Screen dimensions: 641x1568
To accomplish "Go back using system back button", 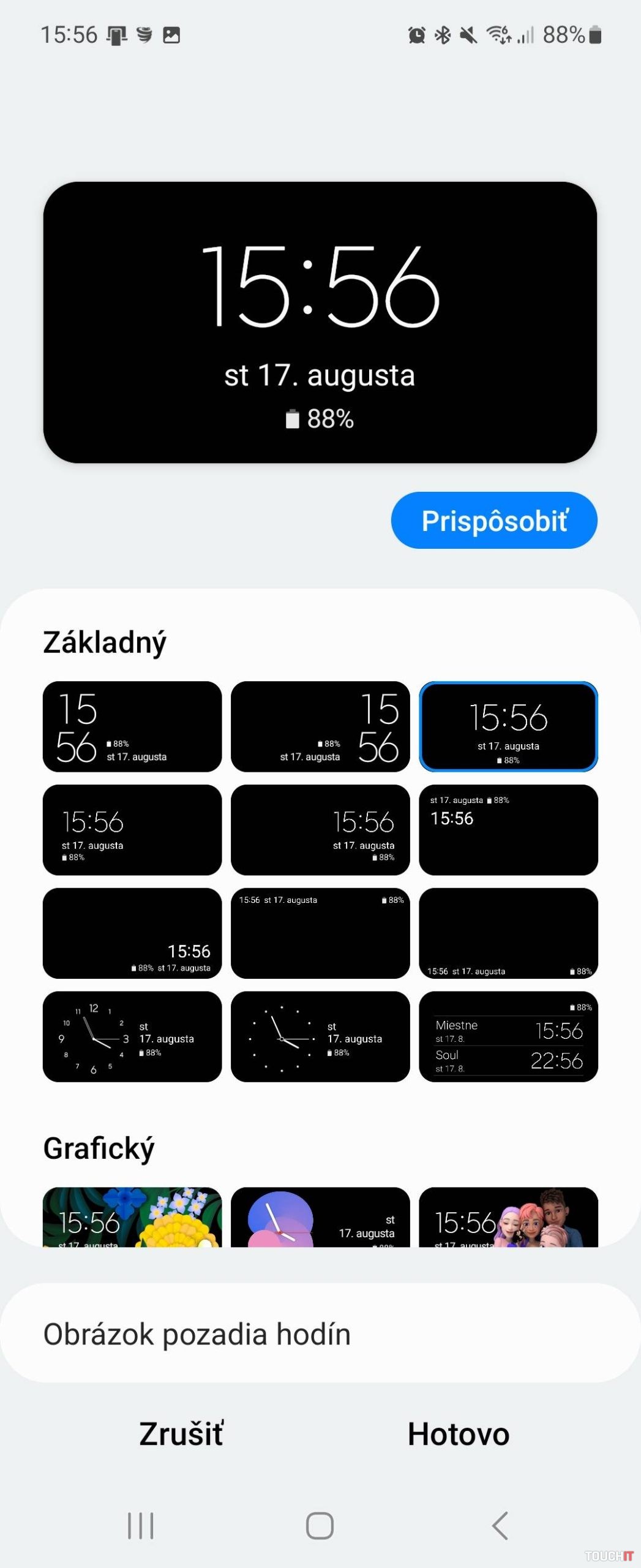I will click(x=500, y=1525).
